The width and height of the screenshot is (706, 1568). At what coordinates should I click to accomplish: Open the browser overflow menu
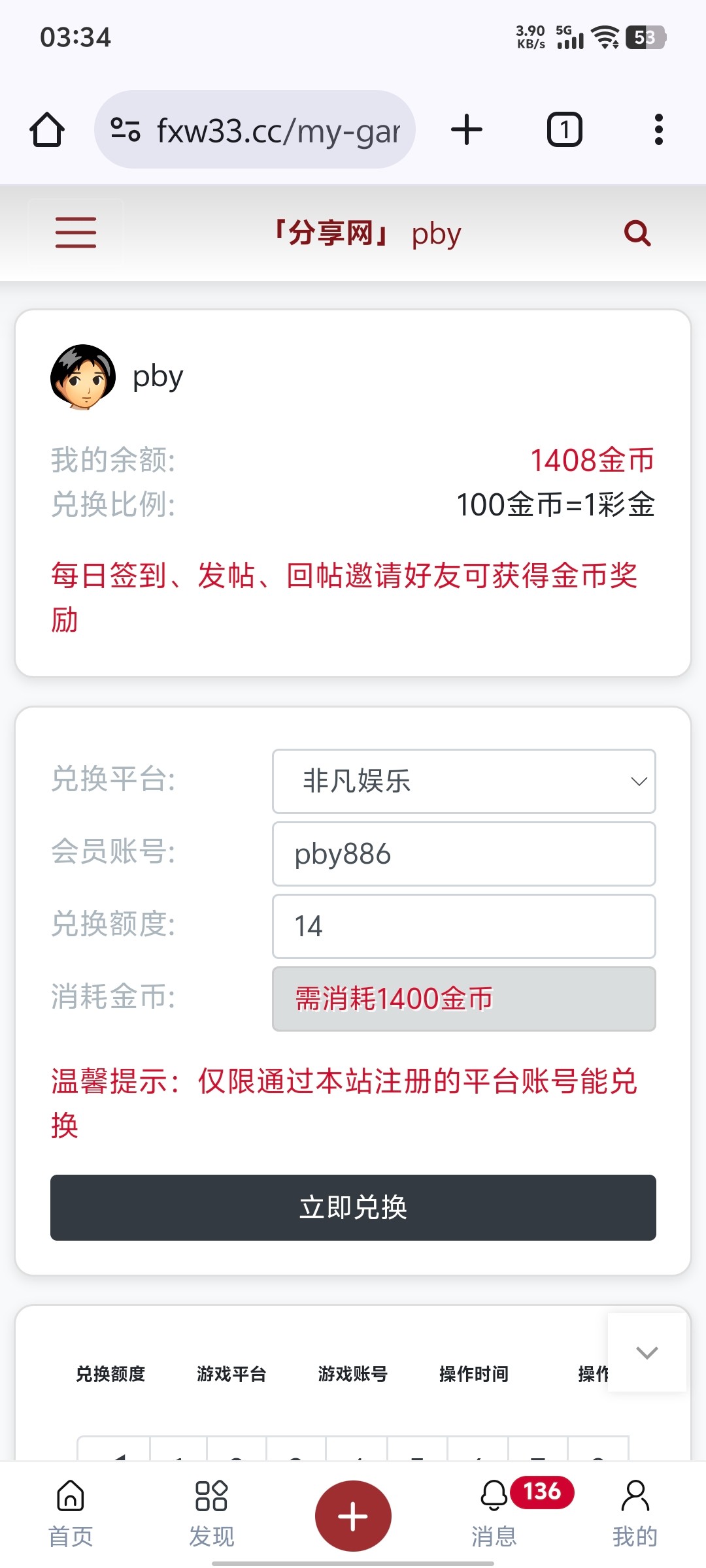coord(658,129)
